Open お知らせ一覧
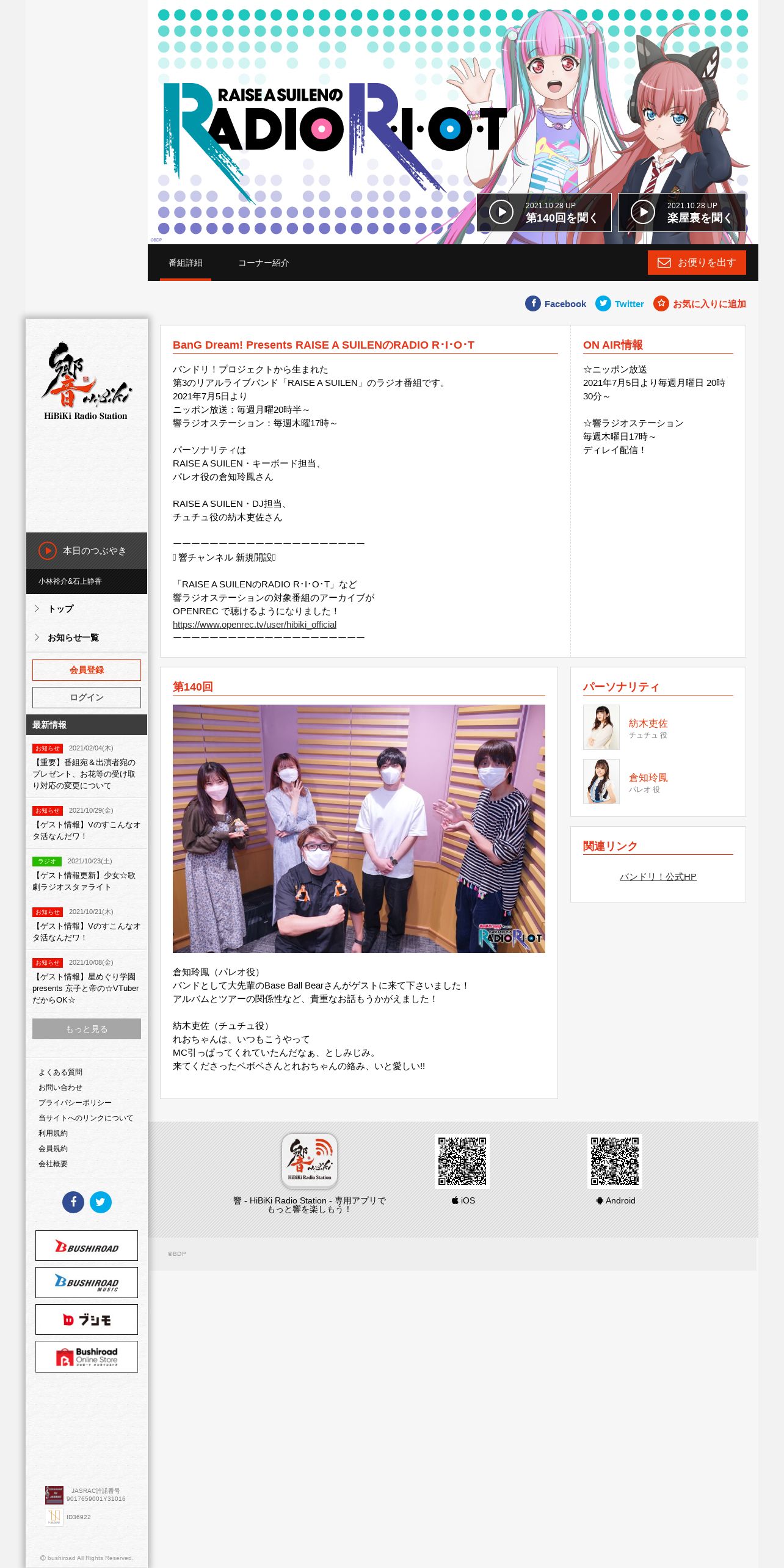The image size is (784, 1568). point(87,637)
